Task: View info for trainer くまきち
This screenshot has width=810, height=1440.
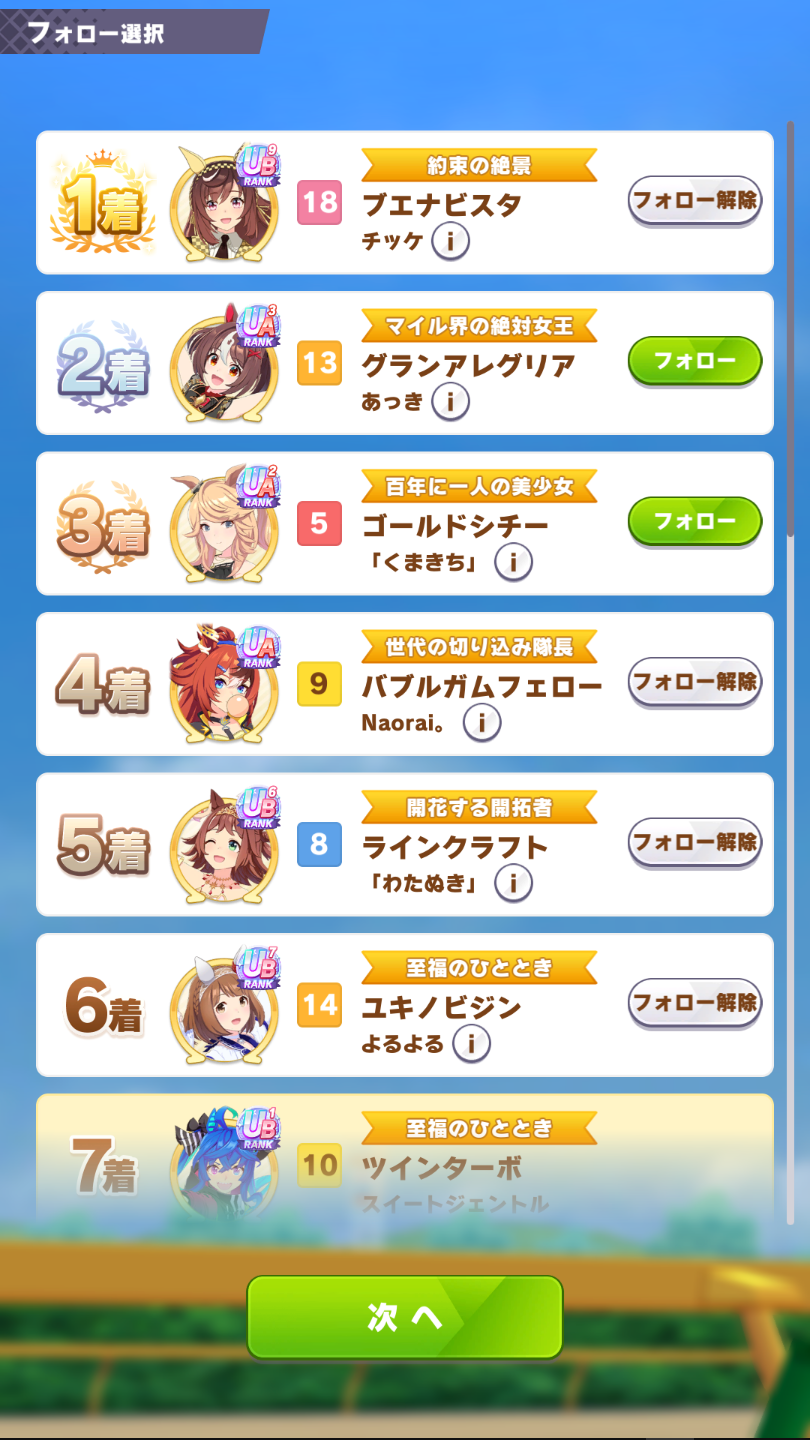Action: pyautogui.click(x=513, y=562)
